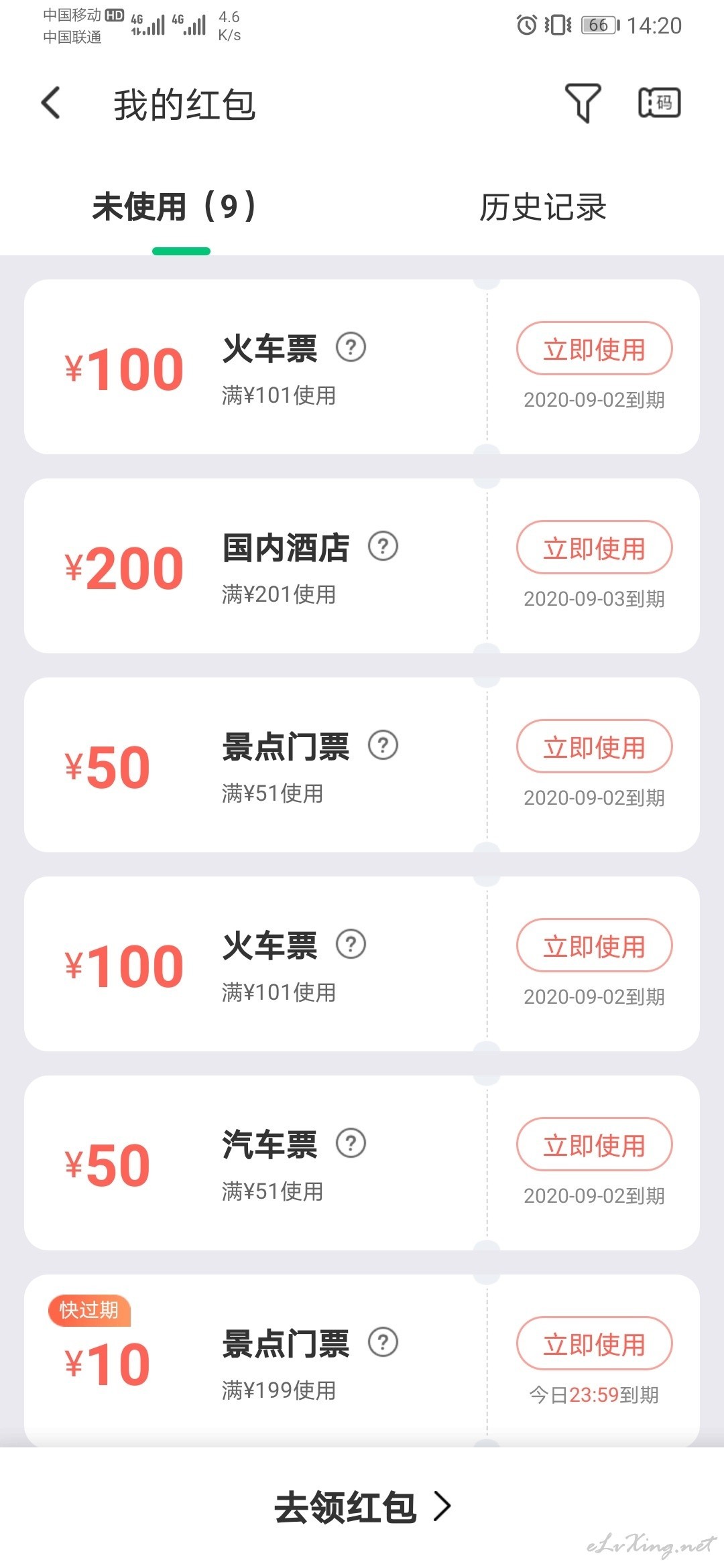Tap 立即使用 on the ¥50 景点门票 coupon
The image size is (724, 1568).
tap(594, 746)
